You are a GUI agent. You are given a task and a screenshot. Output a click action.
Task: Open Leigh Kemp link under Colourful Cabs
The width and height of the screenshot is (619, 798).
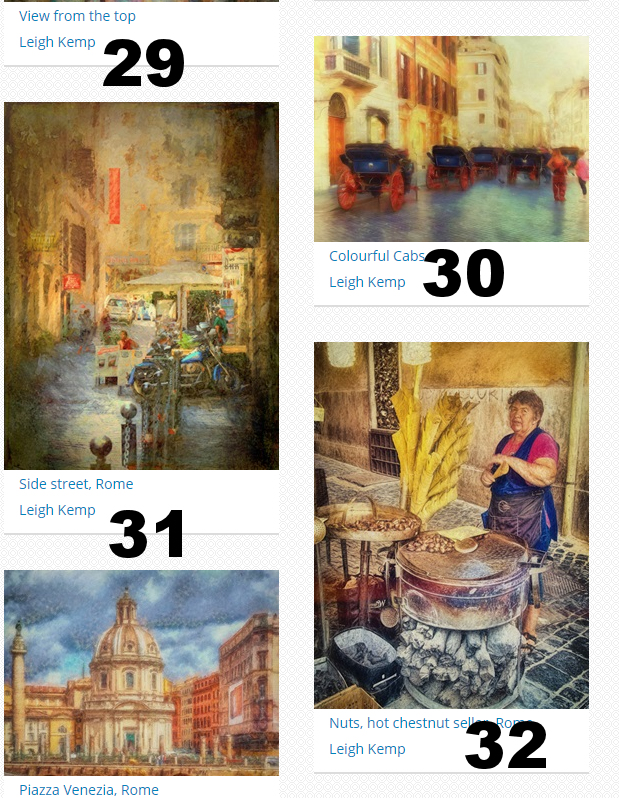click(367, 282)
